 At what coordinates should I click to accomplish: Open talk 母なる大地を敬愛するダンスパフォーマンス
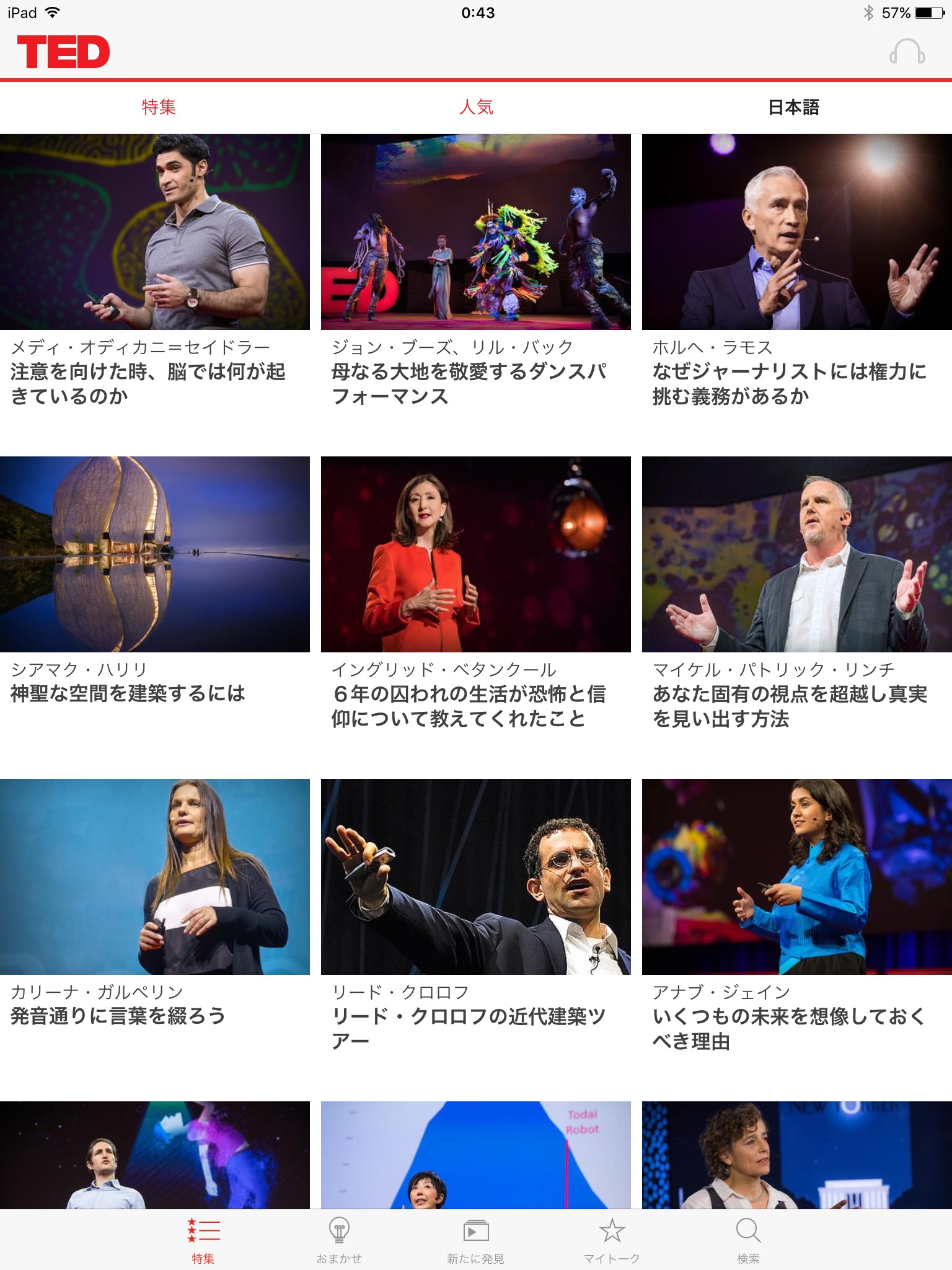[475, 232]
